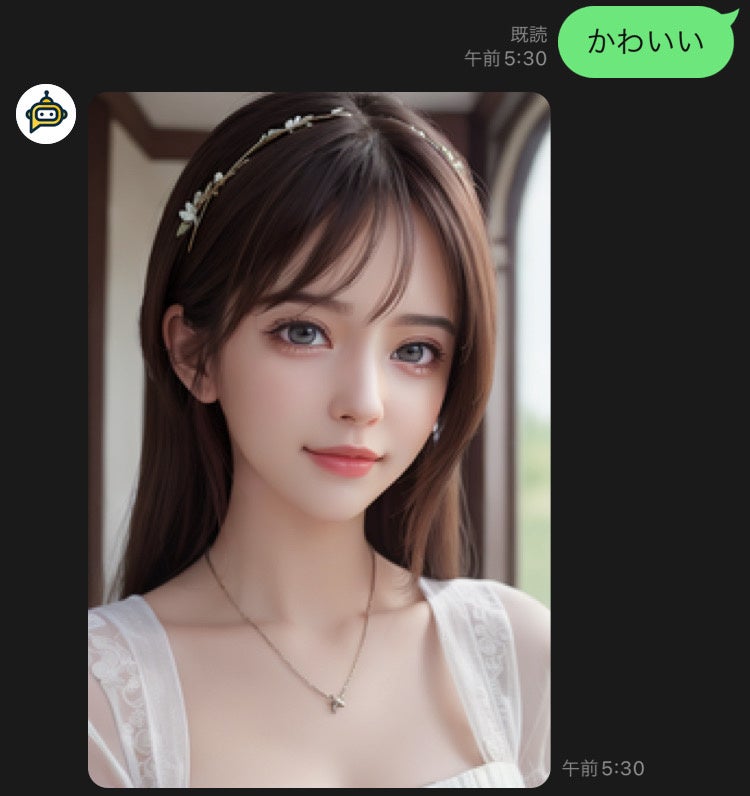Open the received portrait image full screen
The height and width of the screenshot is (796, 750).
click(x=319, y=440)
